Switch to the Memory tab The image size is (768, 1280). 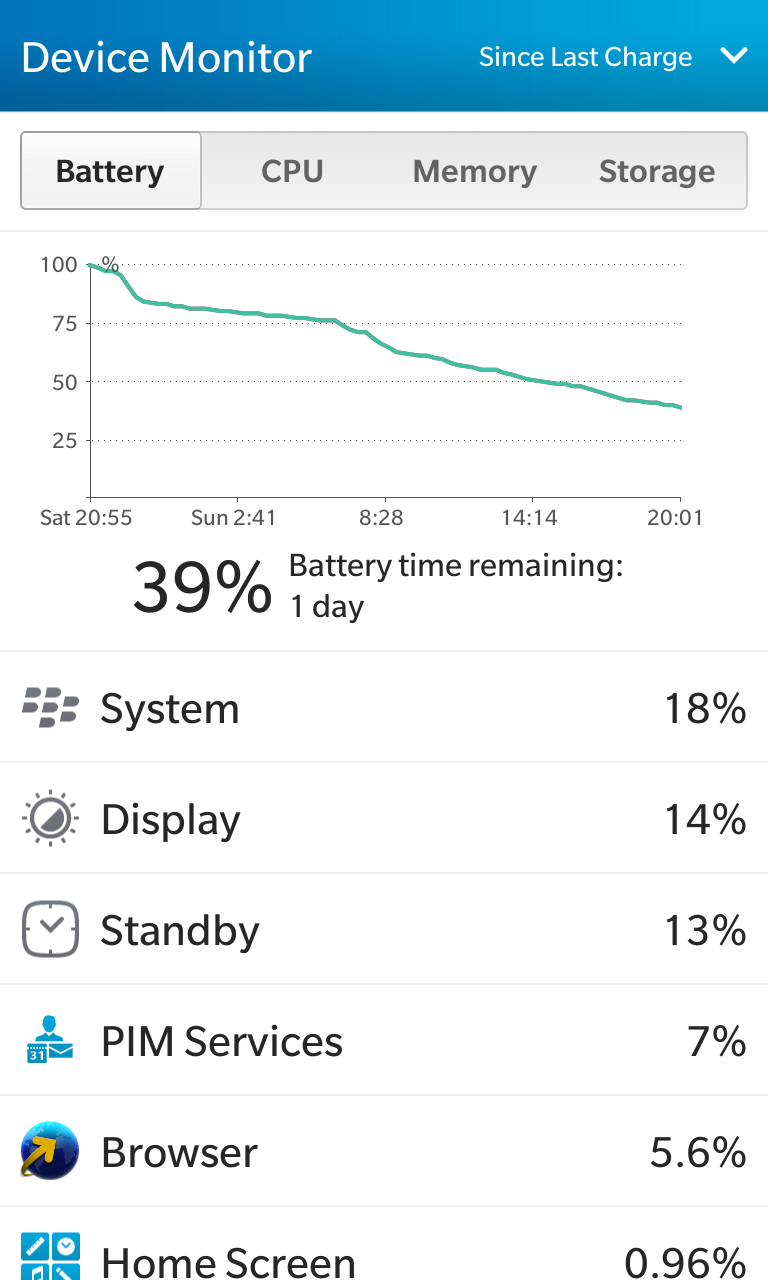(475, 171)
